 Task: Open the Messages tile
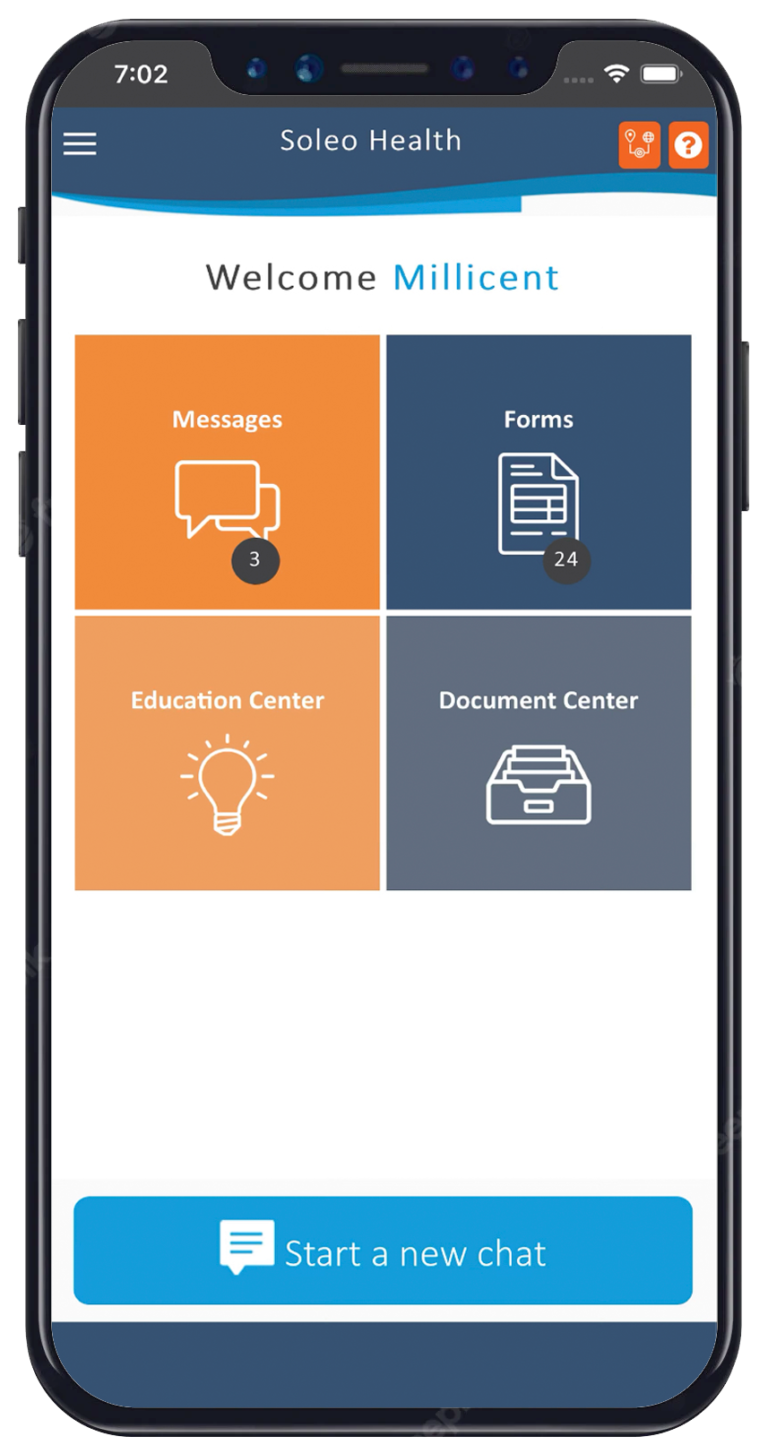click(226, 430)
